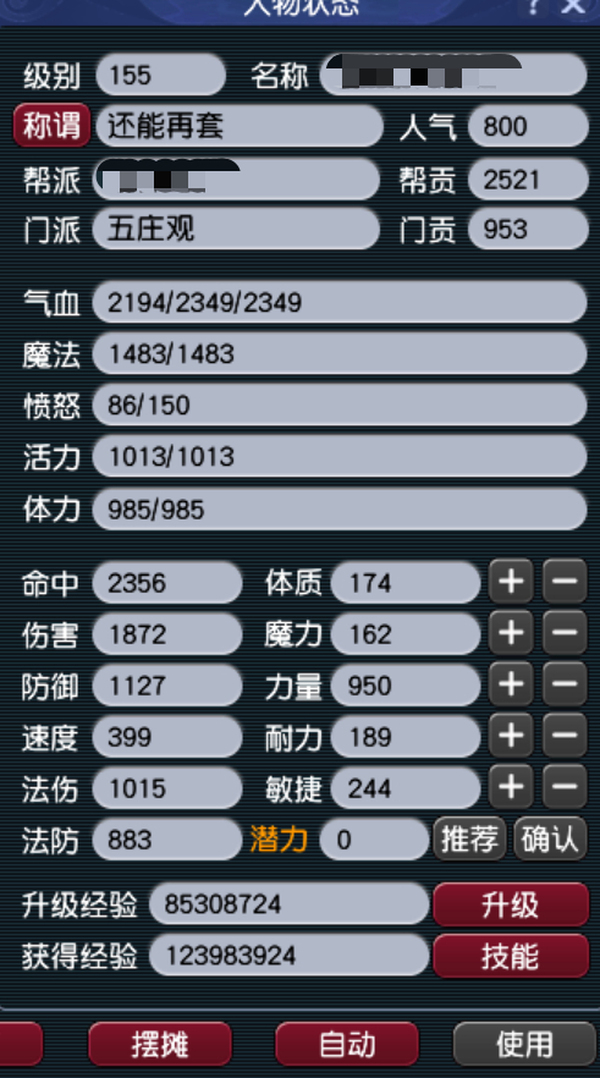This screenshot has height=1078, width=600.
Task: Tap the 称谓 title button
Action: coord(52,127)
